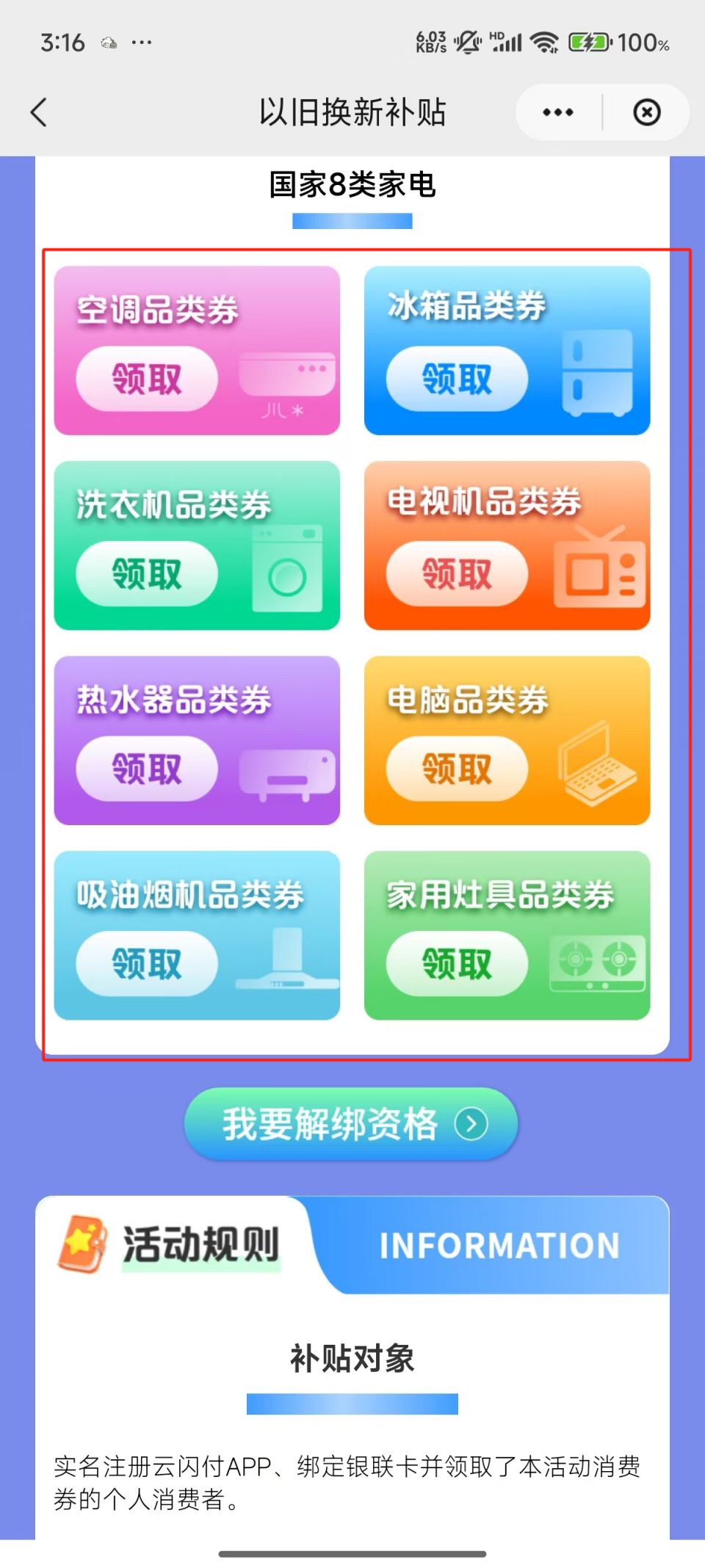The height and width of the screenshot is (1568, 705).
Task: Open the mini program overflow menu
Action: click(x=558, y=112)
